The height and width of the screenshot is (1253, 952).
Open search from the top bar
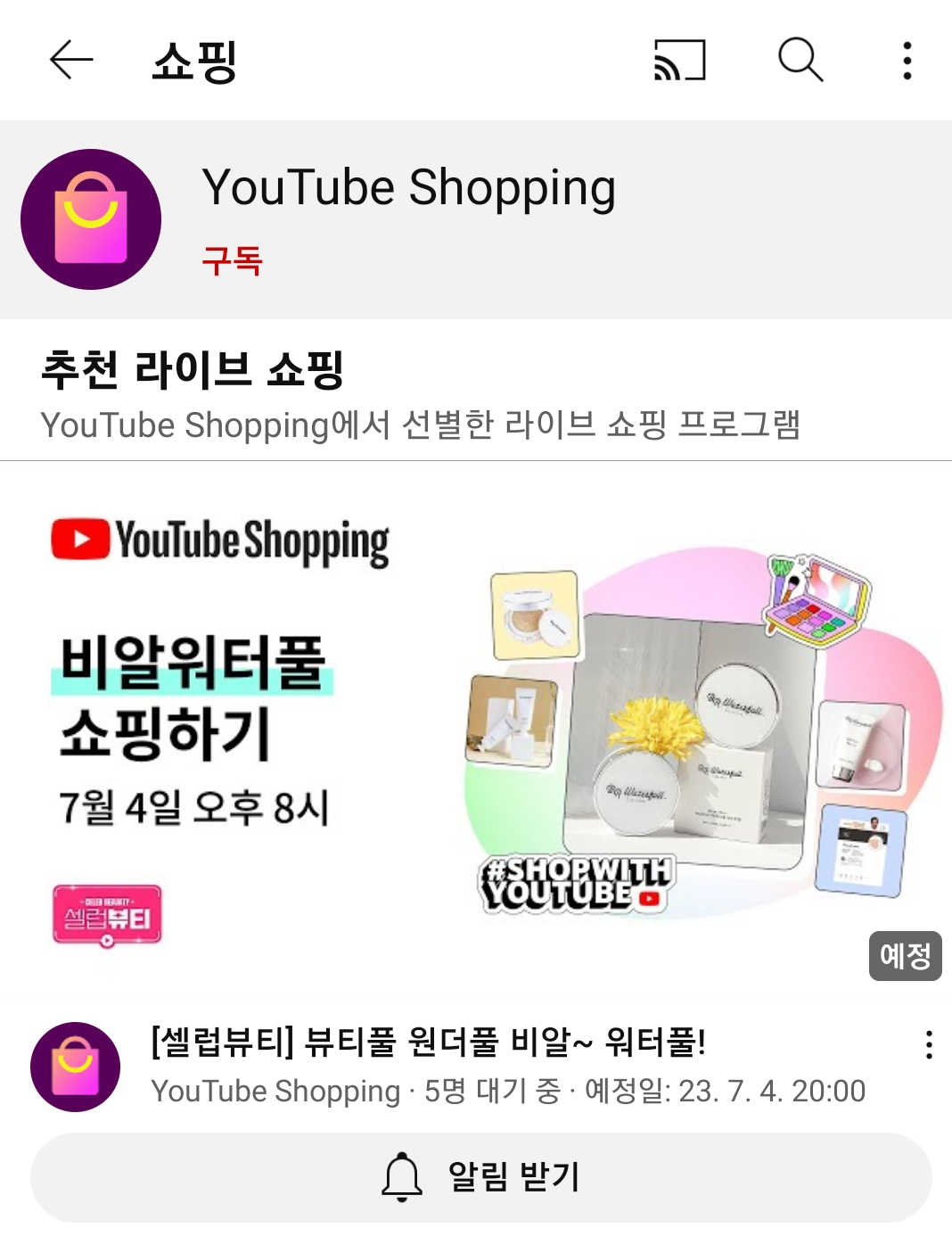pyautogui.click(x=800, y=61)
